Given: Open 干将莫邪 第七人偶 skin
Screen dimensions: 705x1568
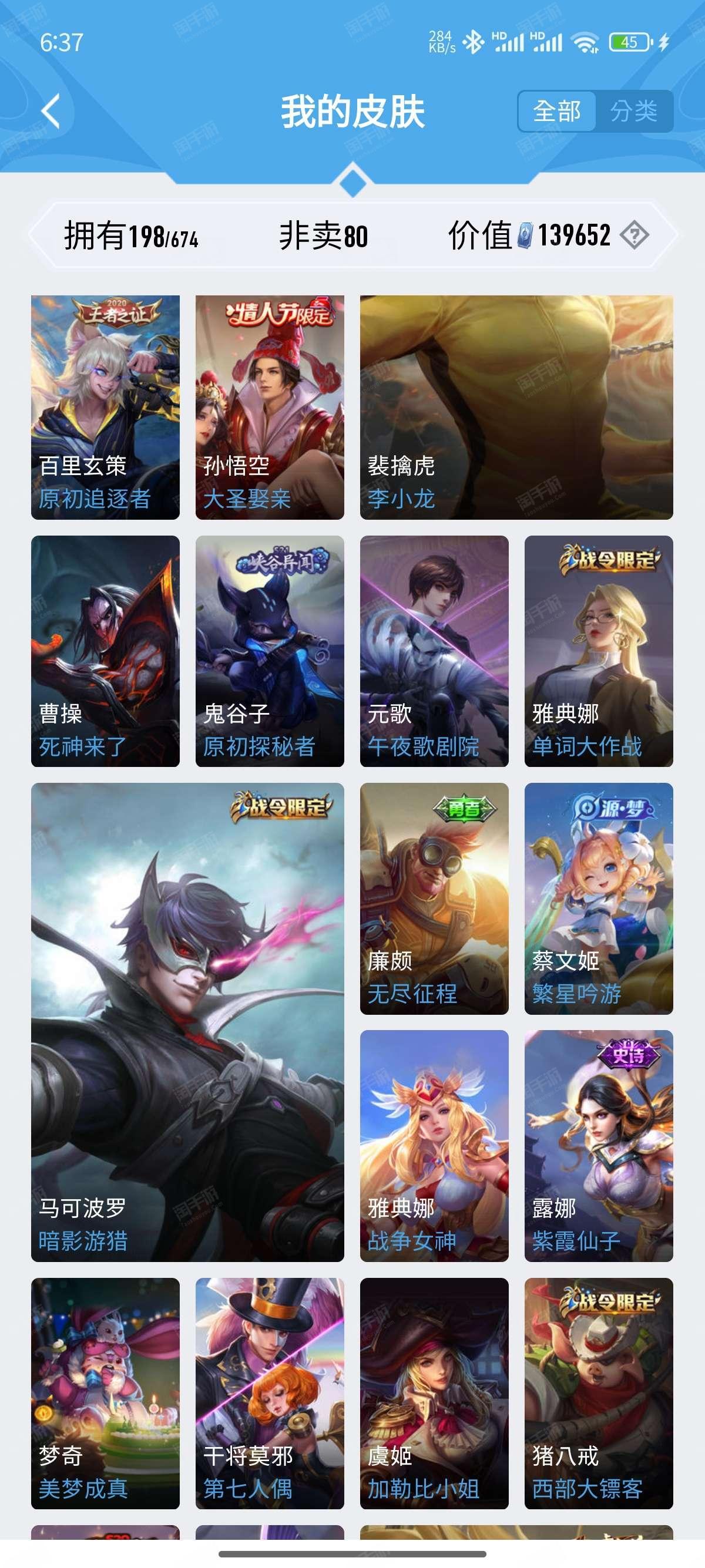Looking at the screenshot, I should click(x=270, y=1394).
